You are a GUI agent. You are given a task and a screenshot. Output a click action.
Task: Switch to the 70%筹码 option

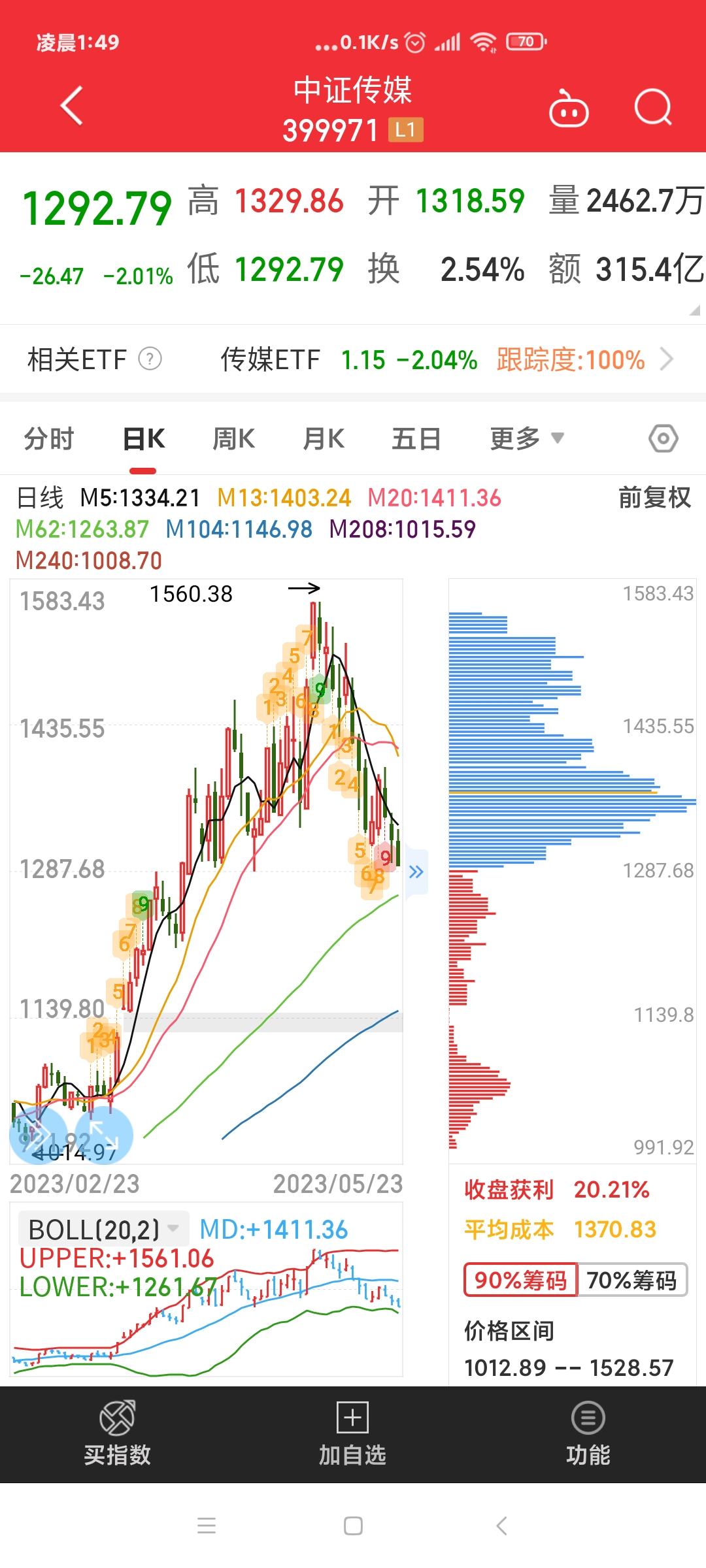point(631,1280)
